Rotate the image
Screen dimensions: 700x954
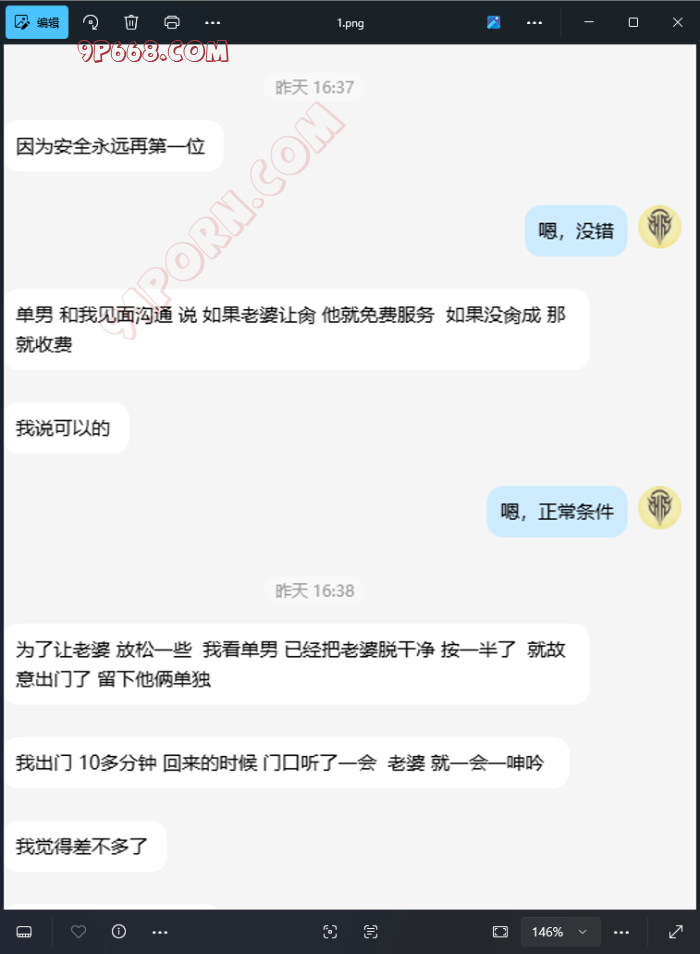(x=91, y=22)
